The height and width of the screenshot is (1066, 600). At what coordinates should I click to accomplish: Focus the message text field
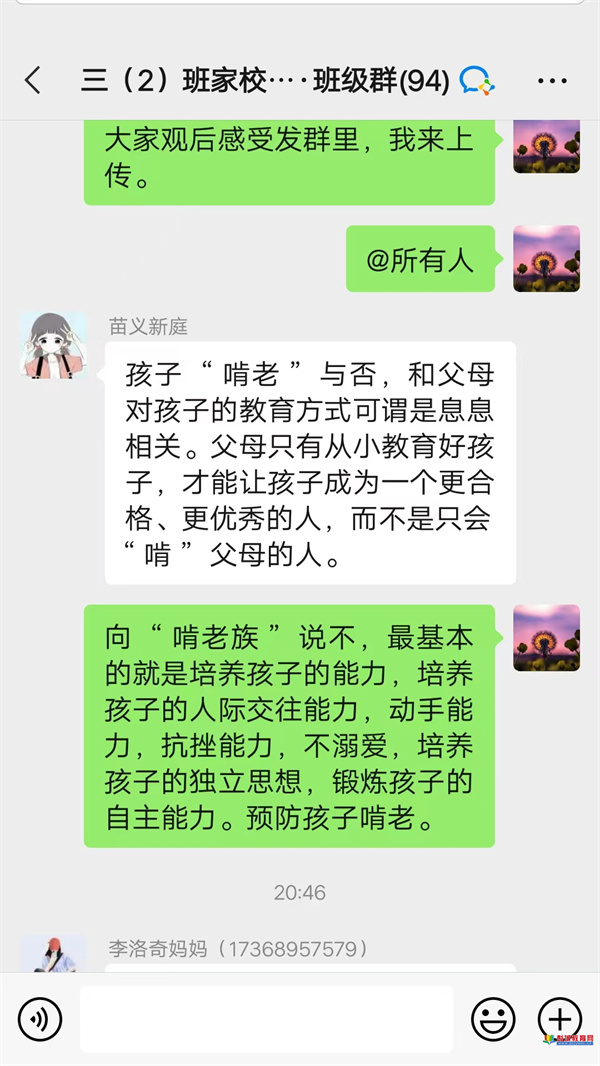coord(266,1019)
